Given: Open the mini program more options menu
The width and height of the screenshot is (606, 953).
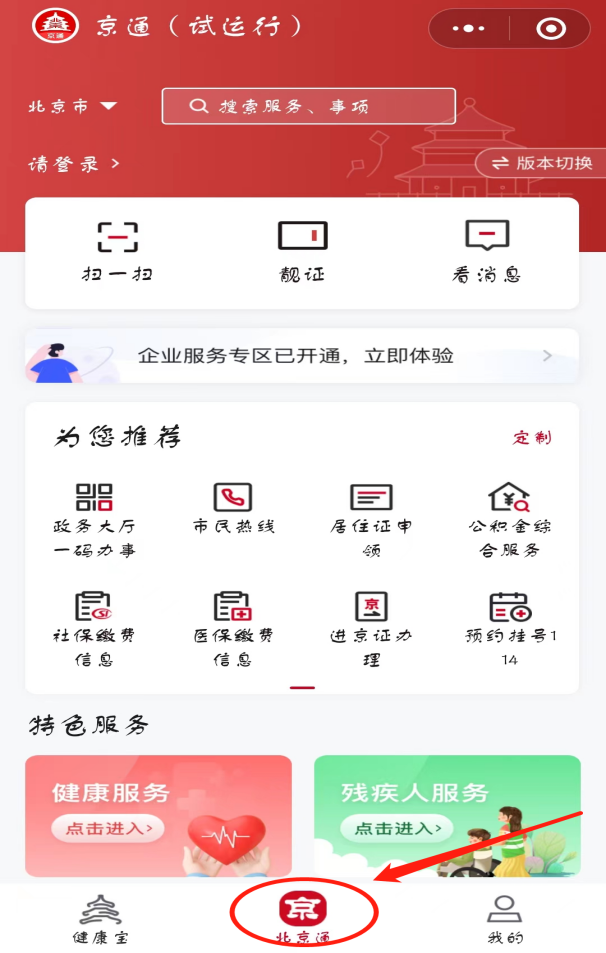Looking at the screenshot, I should [x=468, y=29].
